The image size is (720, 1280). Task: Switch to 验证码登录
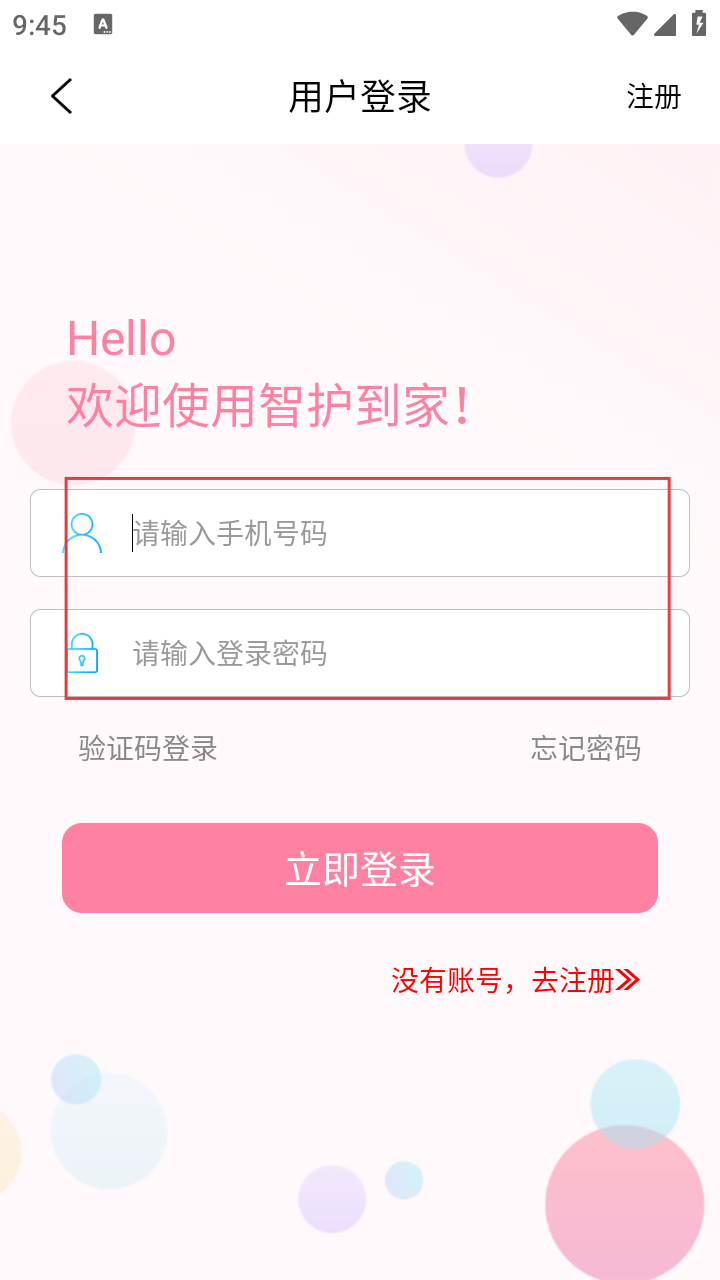click(x=148, y=748)
